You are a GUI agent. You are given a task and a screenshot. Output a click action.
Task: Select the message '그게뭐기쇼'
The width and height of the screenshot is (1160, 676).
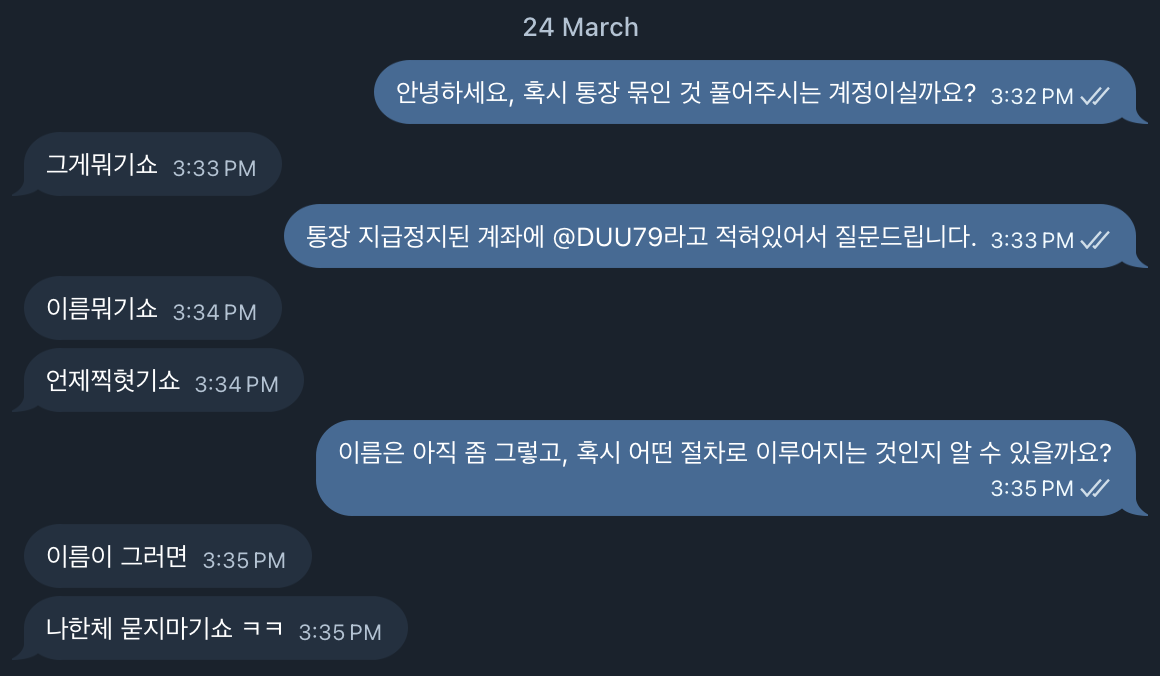[x=102, y=165]
